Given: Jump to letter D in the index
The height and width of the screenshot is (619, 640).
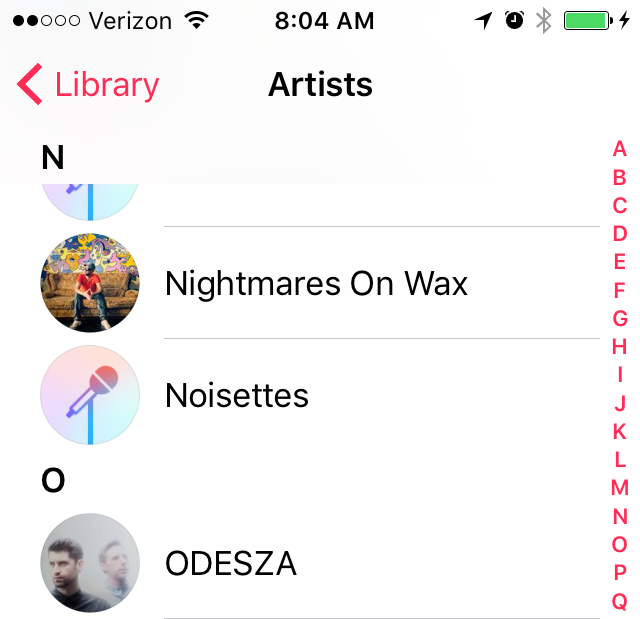Looking at the screenshot, I should 620,234.
